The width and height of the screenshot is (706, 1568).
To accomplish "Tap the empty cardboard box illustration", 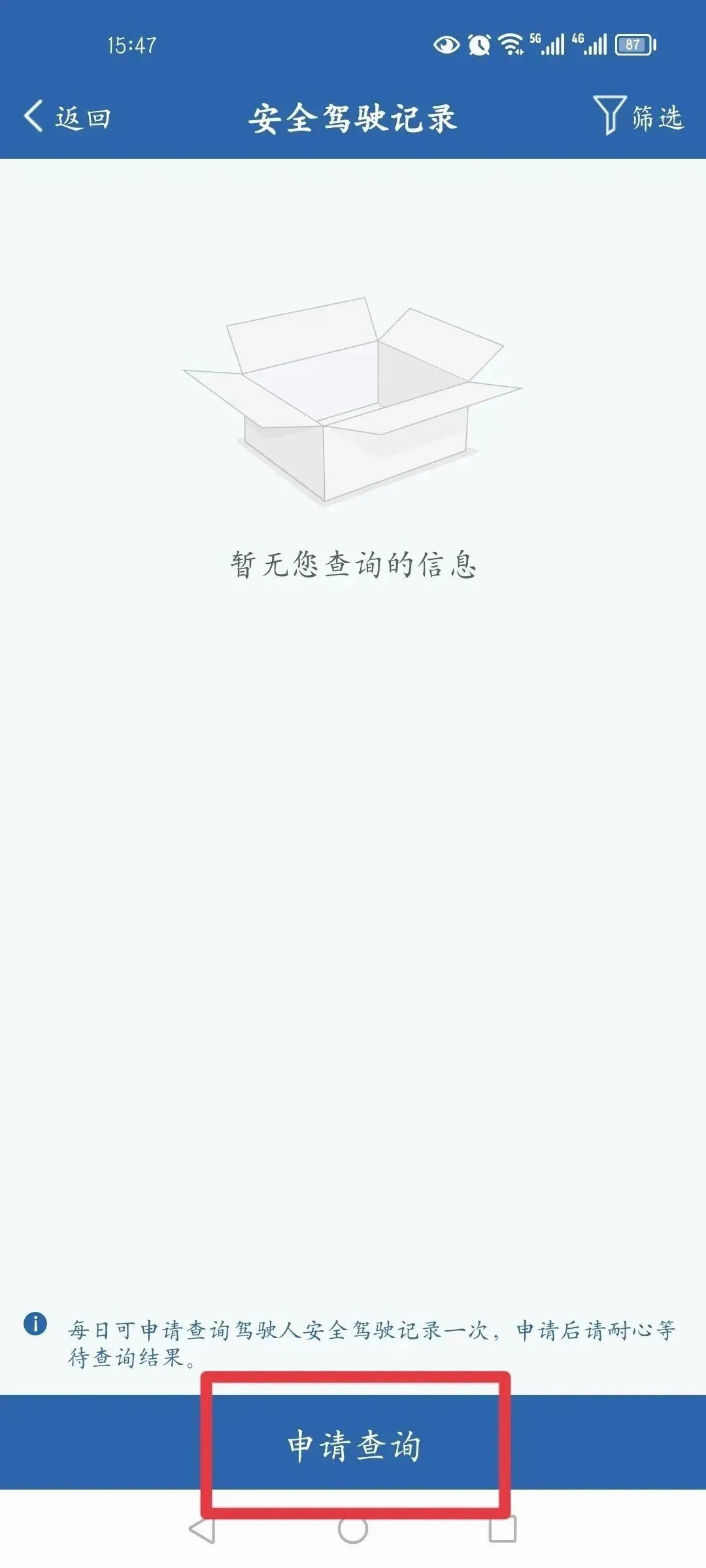I will (x=353, y=399).
